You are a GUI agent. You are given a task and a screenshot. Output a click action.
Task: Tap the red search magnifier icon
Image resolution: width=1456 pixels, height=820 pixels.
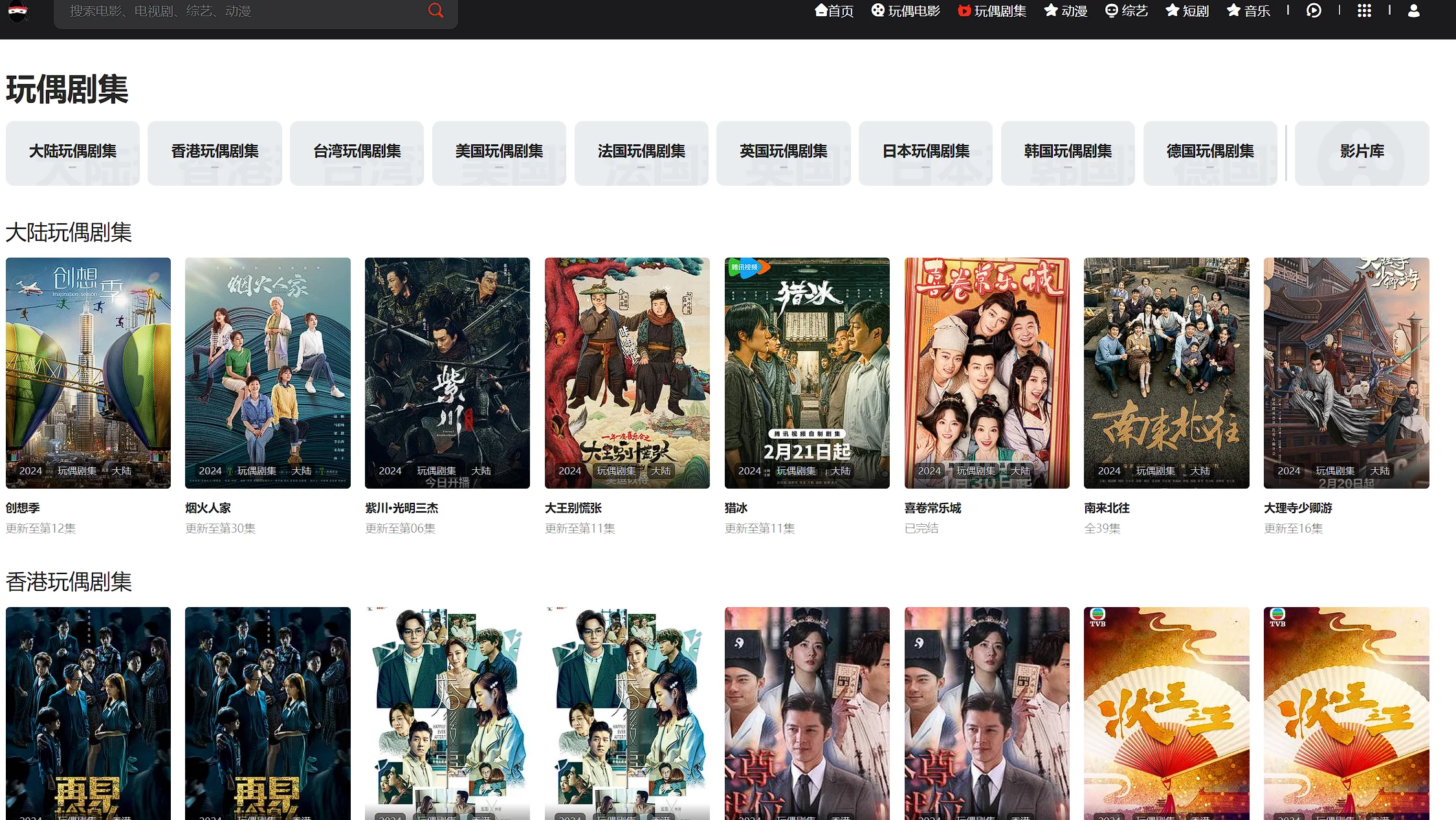(436, 10)
